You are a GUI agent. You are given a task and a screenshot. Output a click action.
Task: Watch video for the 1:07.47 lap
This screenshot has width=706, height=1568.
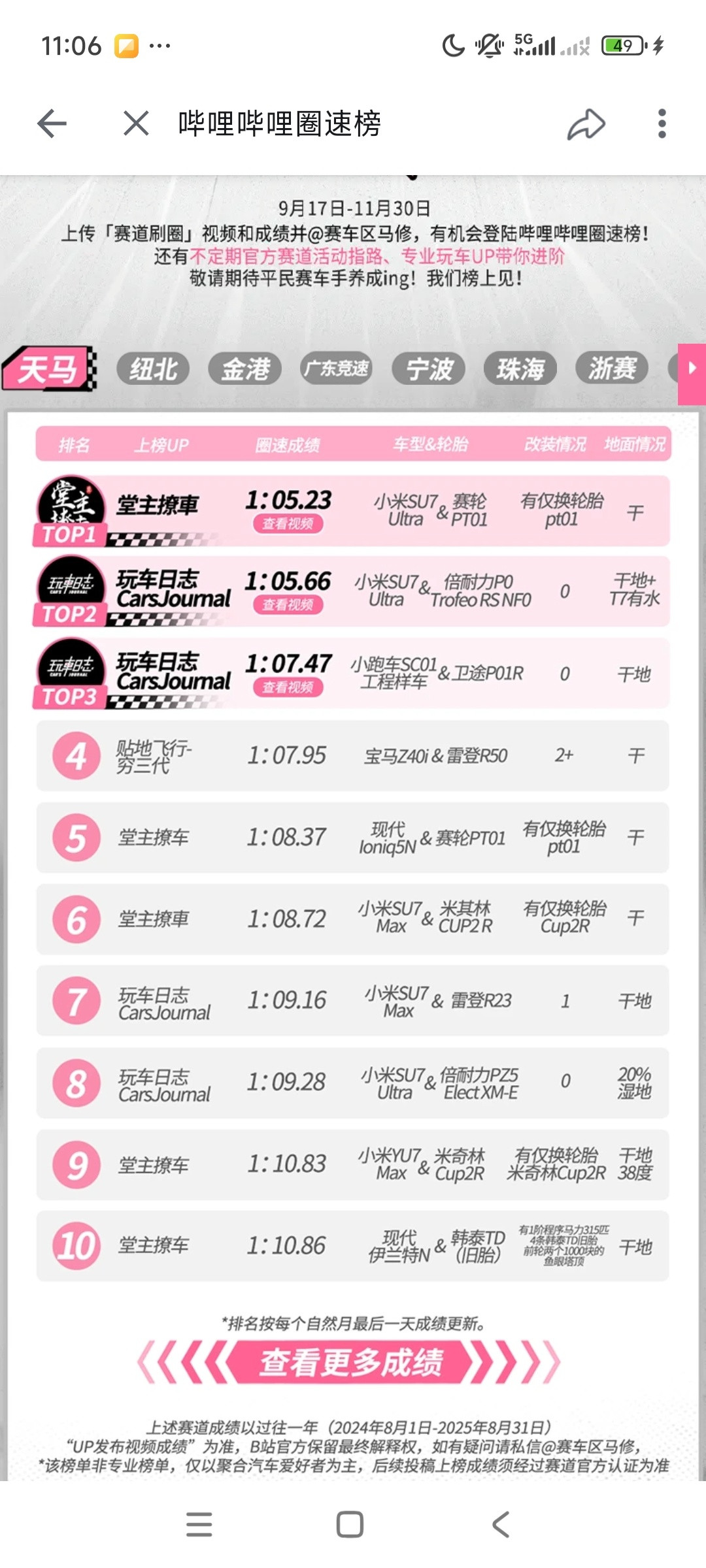pos(288,687)
